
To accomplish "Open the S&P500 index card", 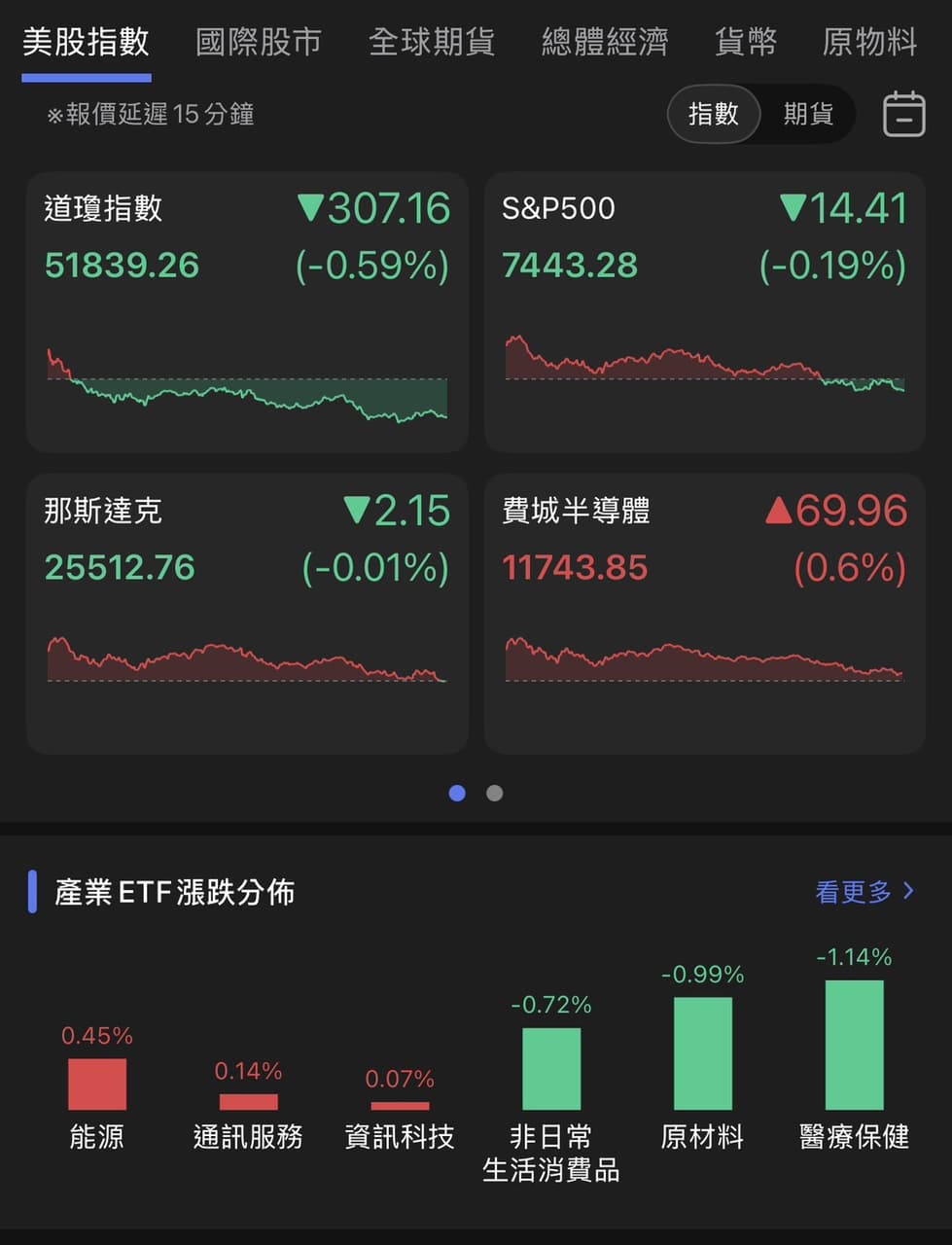I will point(705,312).
